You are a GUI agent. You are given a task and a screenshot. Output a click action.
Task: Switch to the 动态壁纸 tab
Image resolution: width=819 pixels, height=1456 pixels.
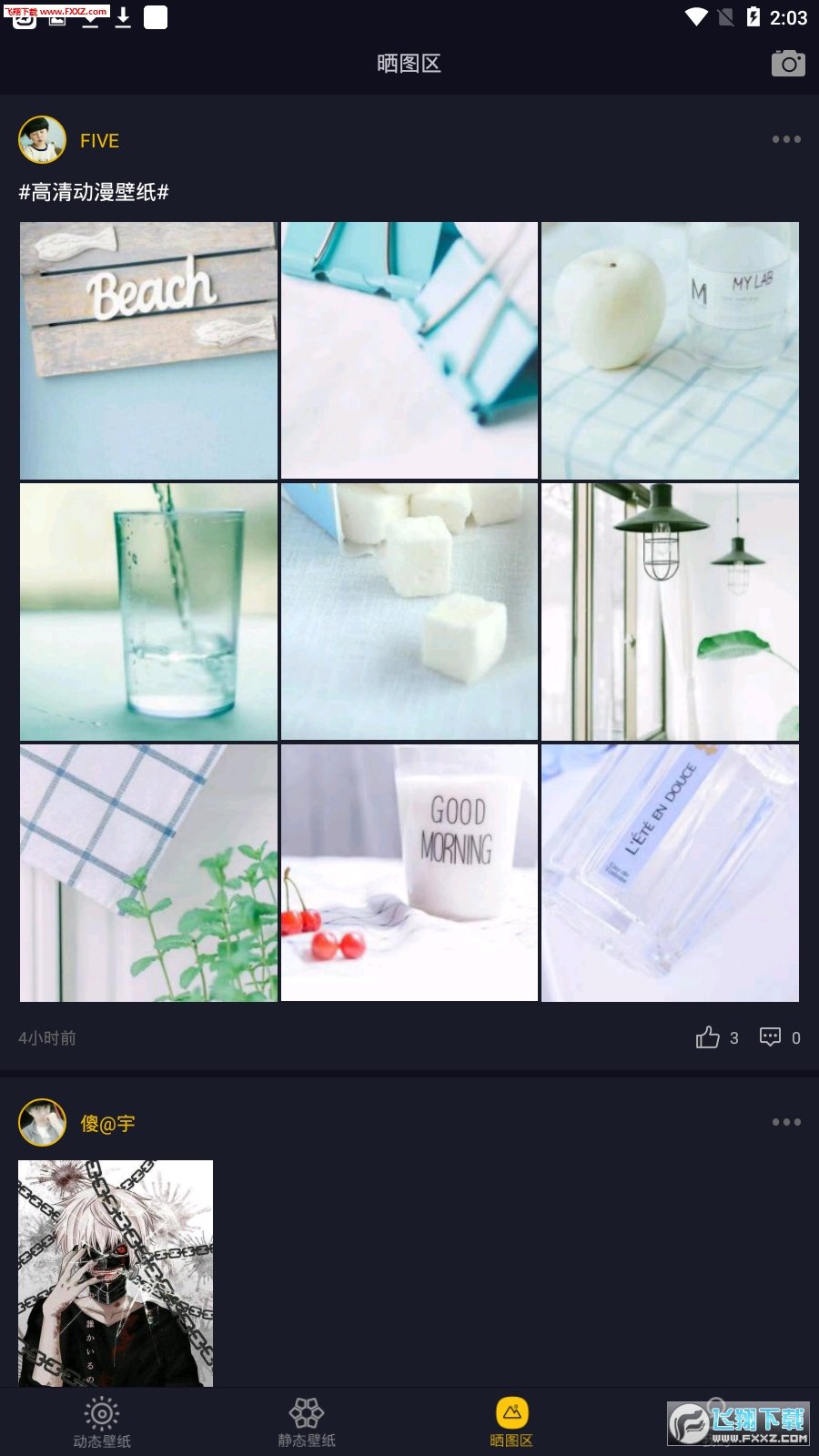(102, 1422)
